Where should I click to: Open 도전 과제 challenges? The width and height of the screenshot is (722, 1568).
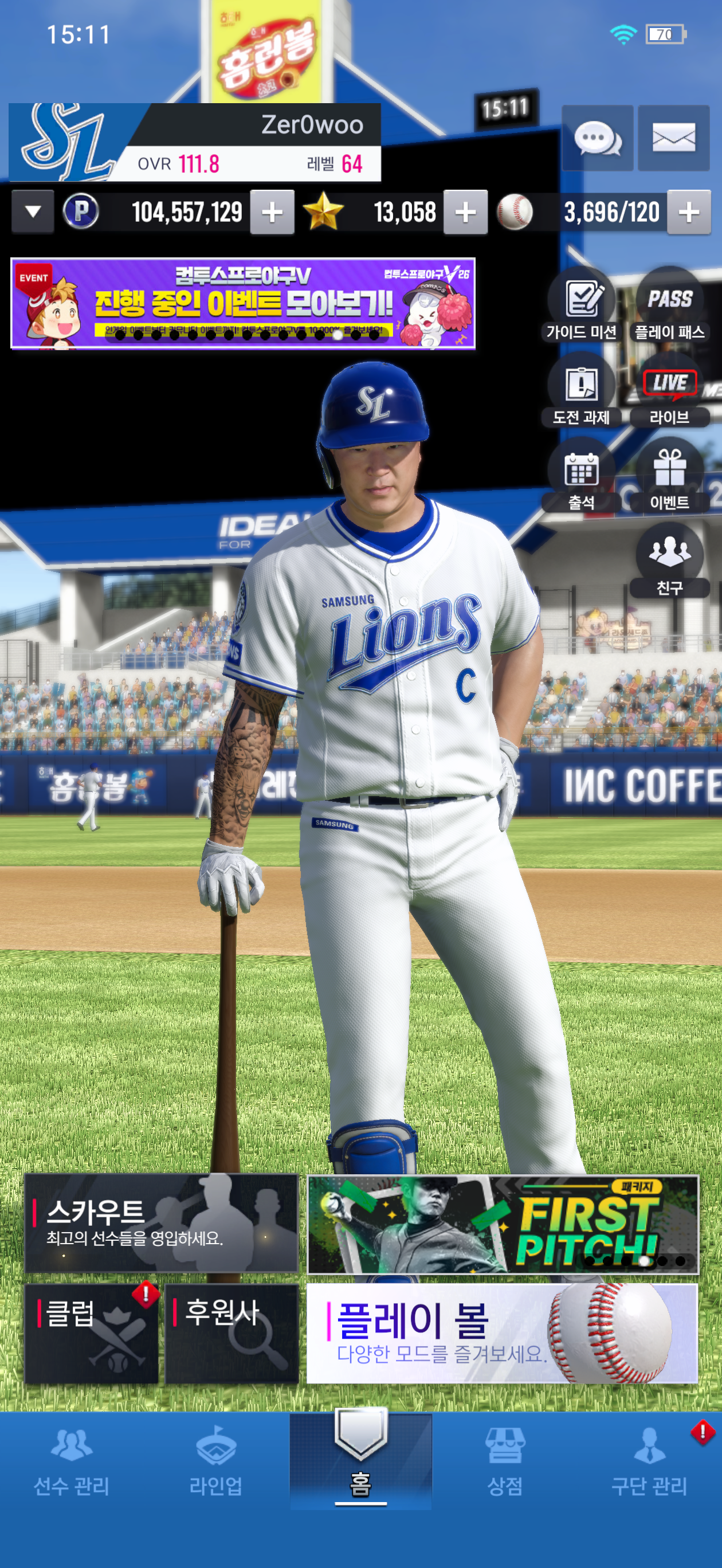point(582,390)
